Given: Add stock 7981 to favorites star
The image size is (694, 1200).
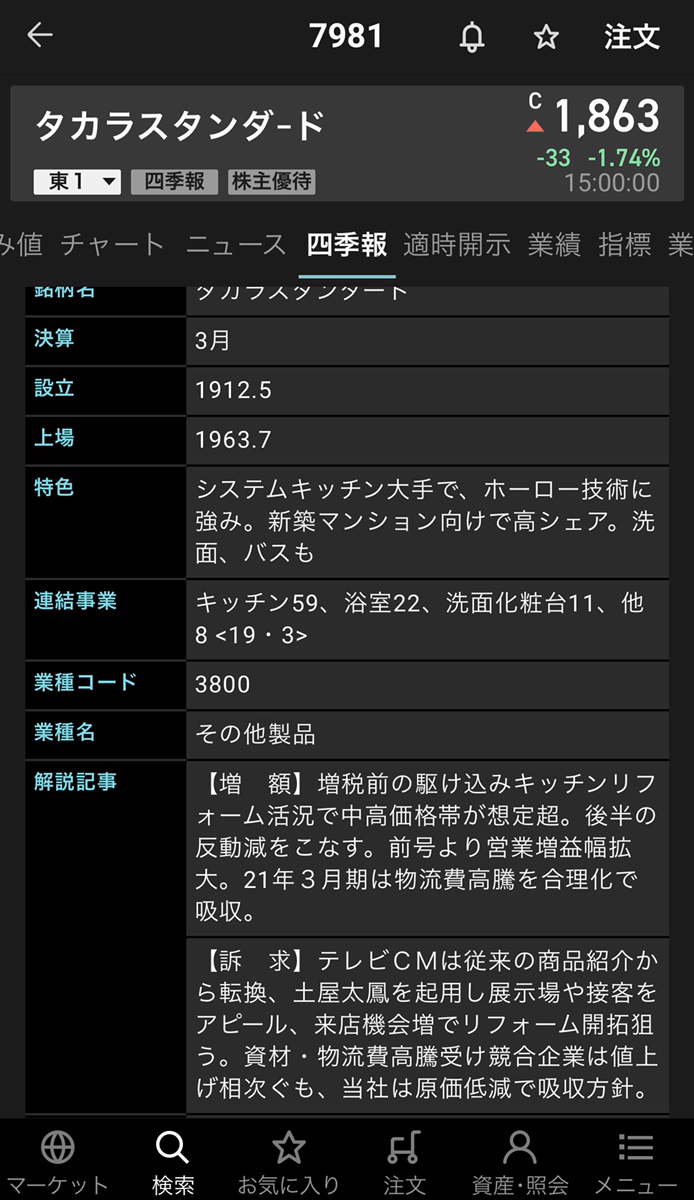Looking at the screenshot, I should (x=546, y=37).
